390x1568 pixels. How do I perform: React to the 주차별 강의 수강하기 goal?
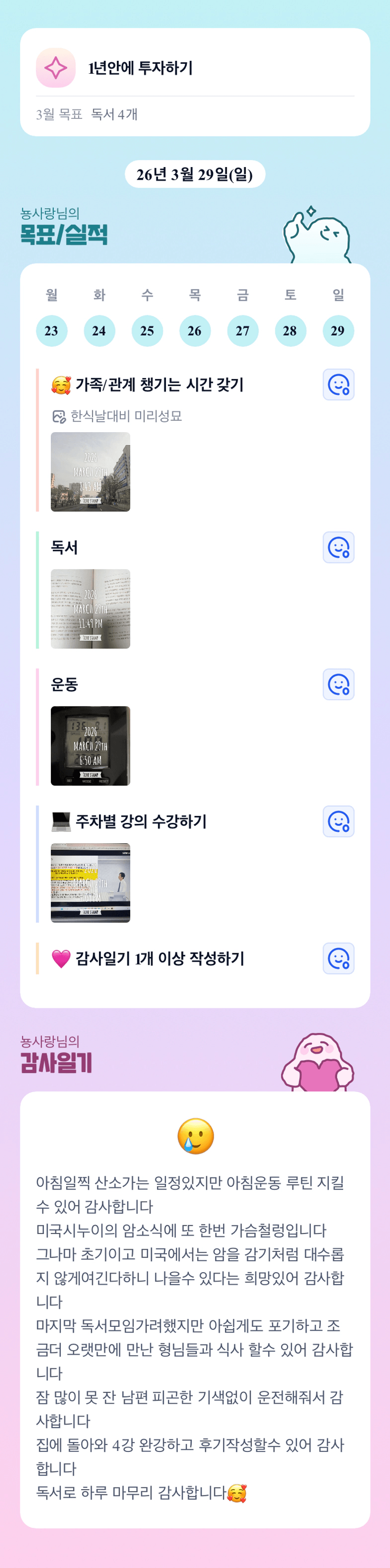338,821
